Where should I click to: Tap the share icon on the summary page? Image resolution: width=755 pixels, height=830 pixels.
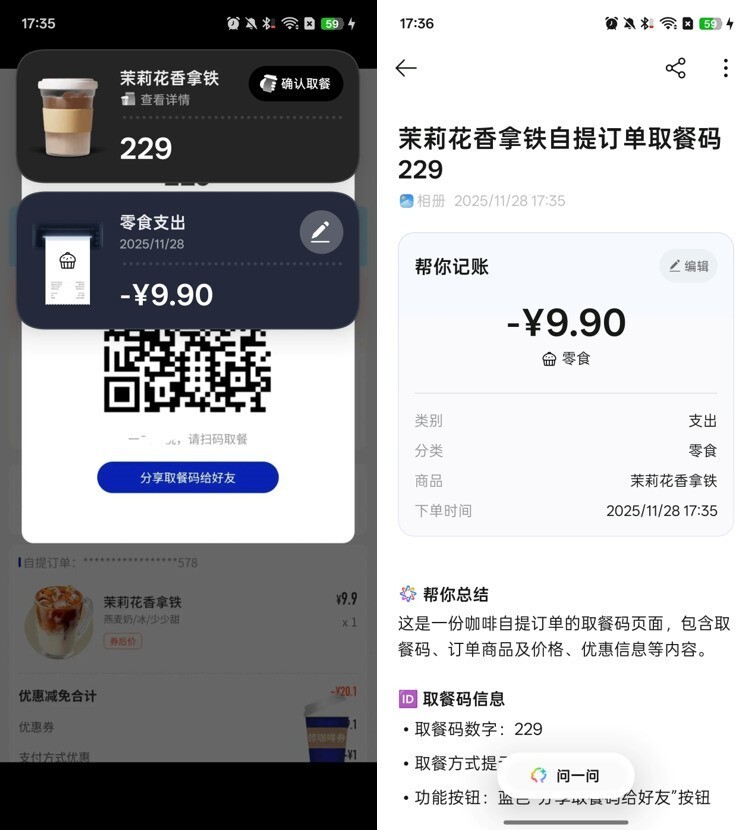coord(676,68)
